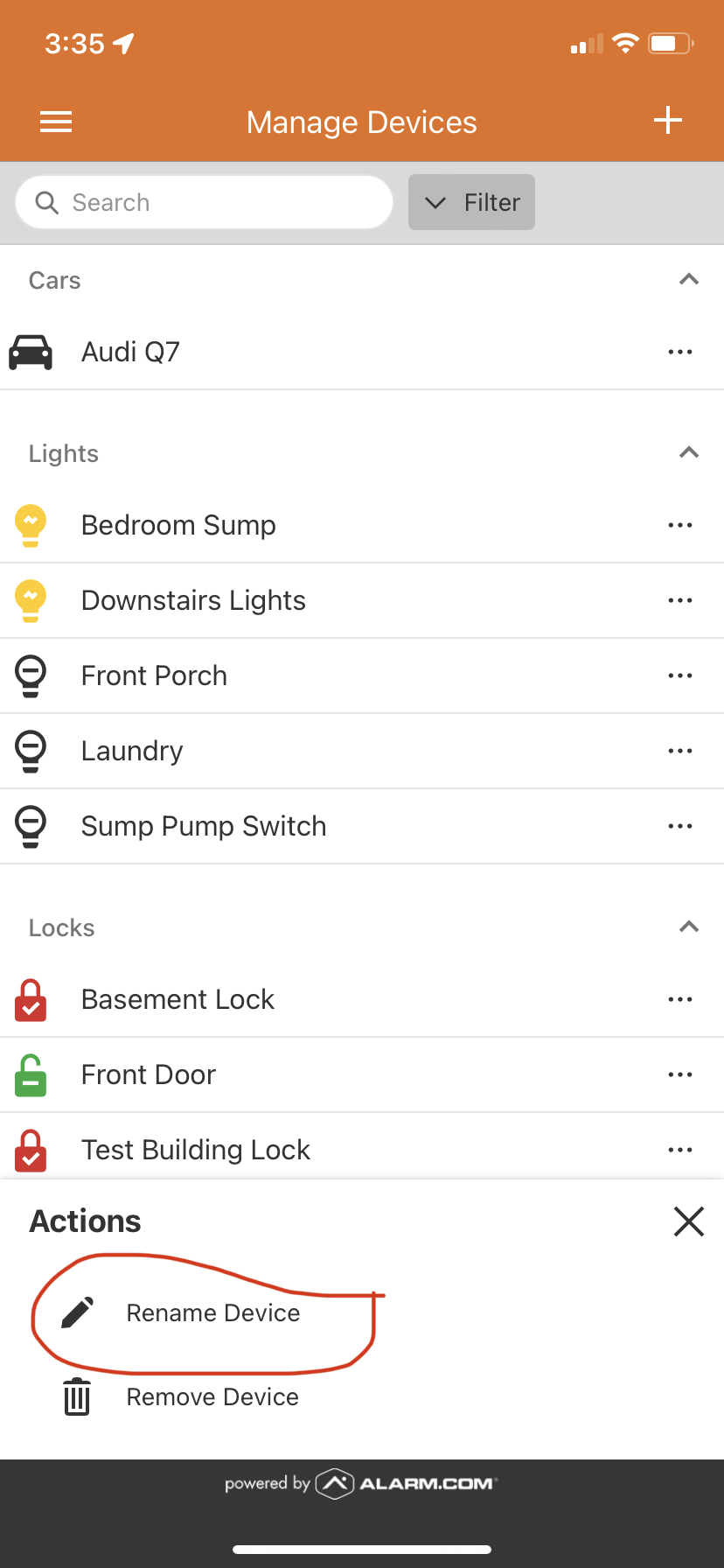Open more options for Downstairs Lights
Image resolution: width=724 pixels, height=1568 pixels.
[x=680, y=600]
